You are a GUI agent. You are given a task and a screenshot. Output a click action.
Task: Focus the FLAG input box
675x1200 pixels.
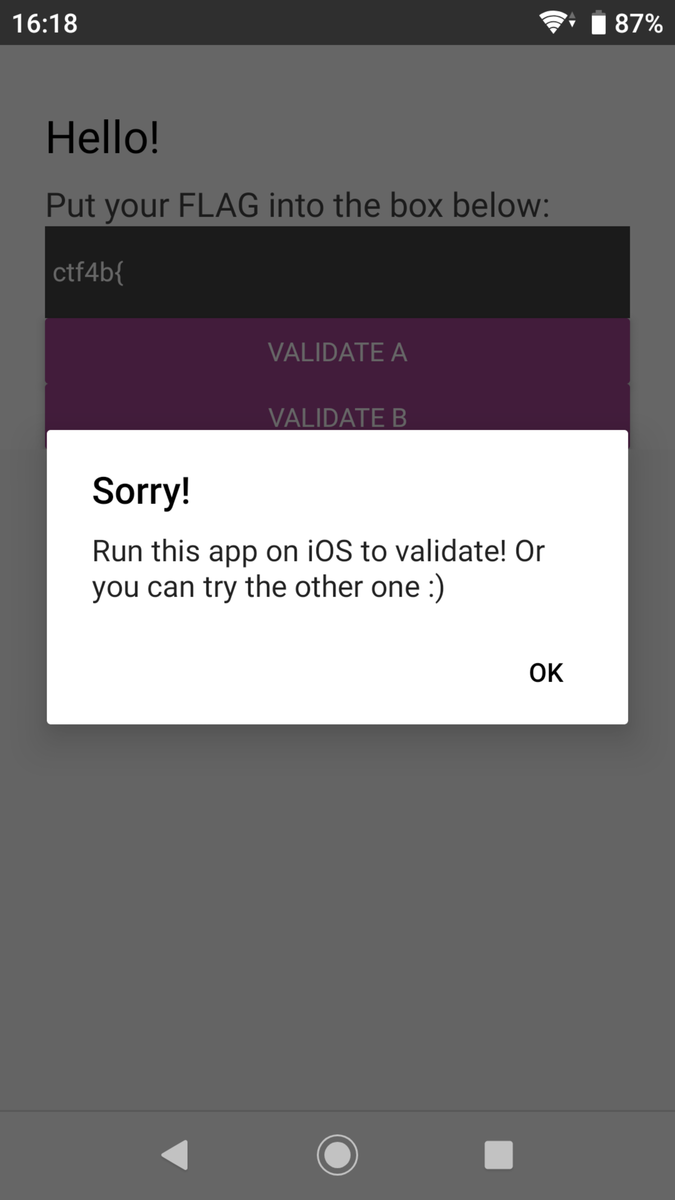(337, 272)
